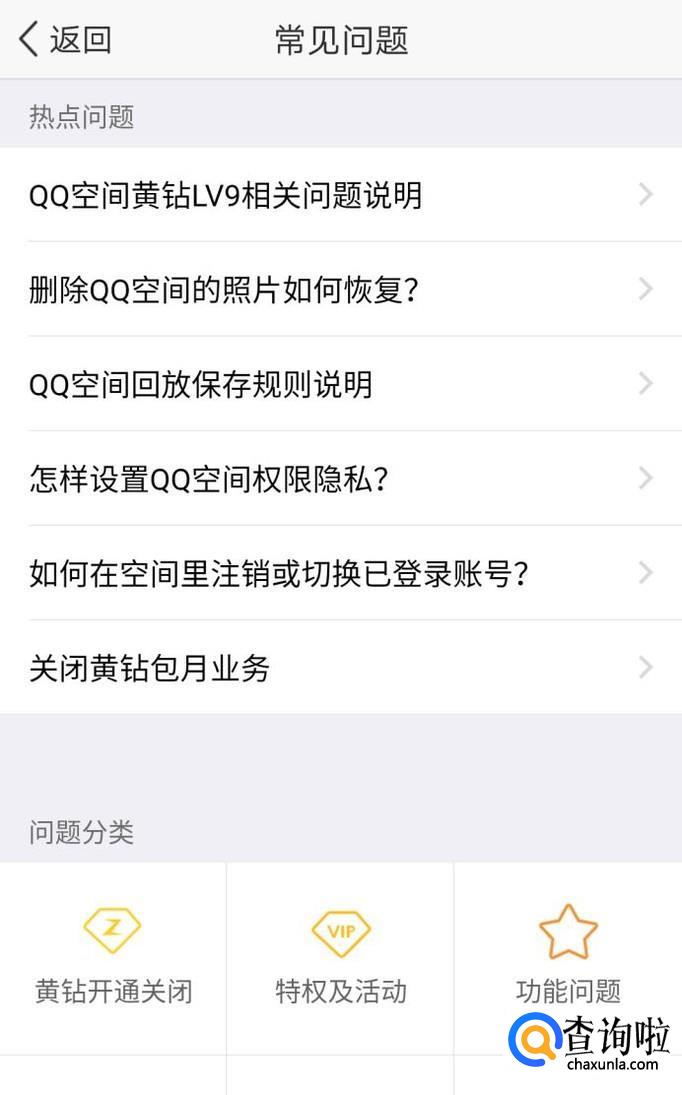
Task: Open 删除QQ空间的照片如何恢复 question
Action: pyautogui.click(x=340, y=290)
